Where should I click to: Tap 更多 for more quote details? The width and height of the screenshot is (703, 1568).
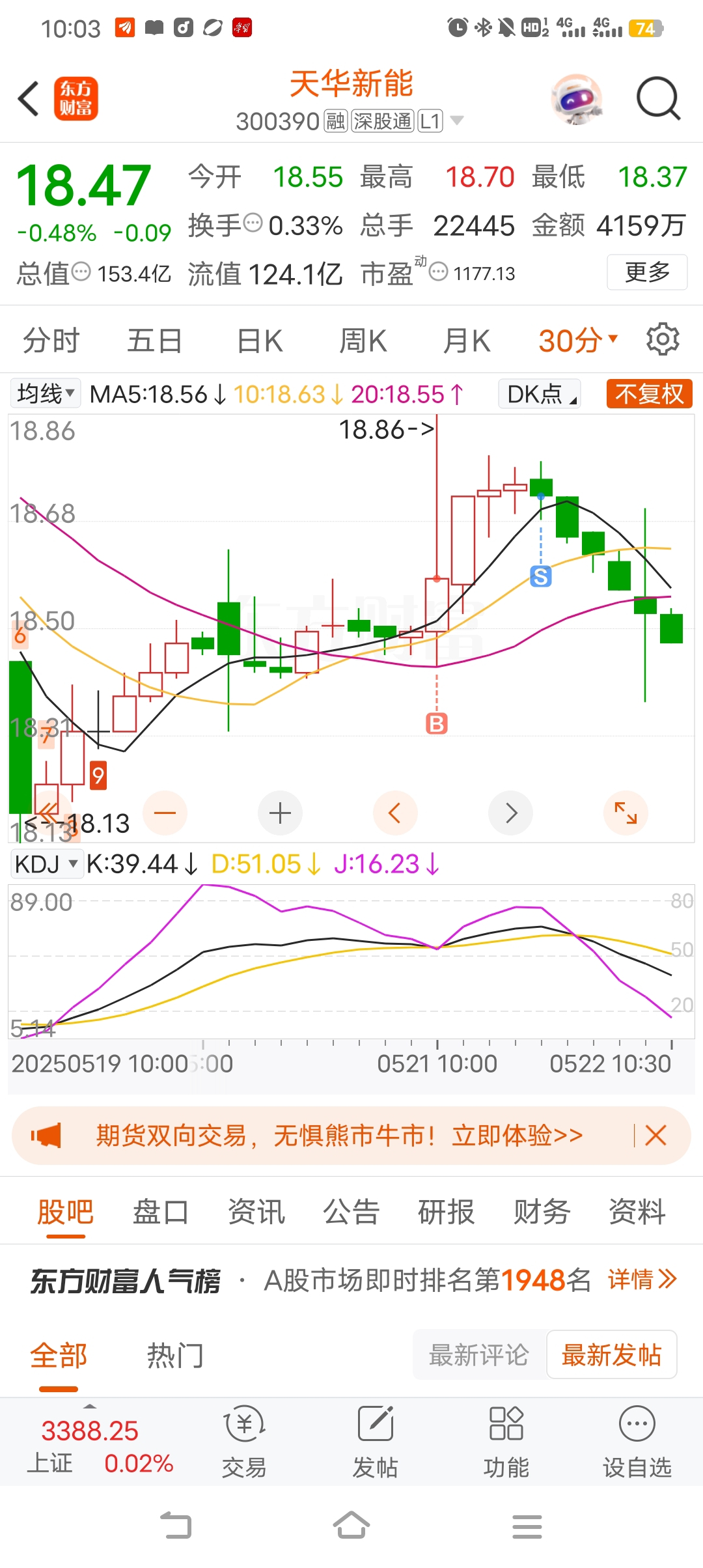click(x=646, y=272)
